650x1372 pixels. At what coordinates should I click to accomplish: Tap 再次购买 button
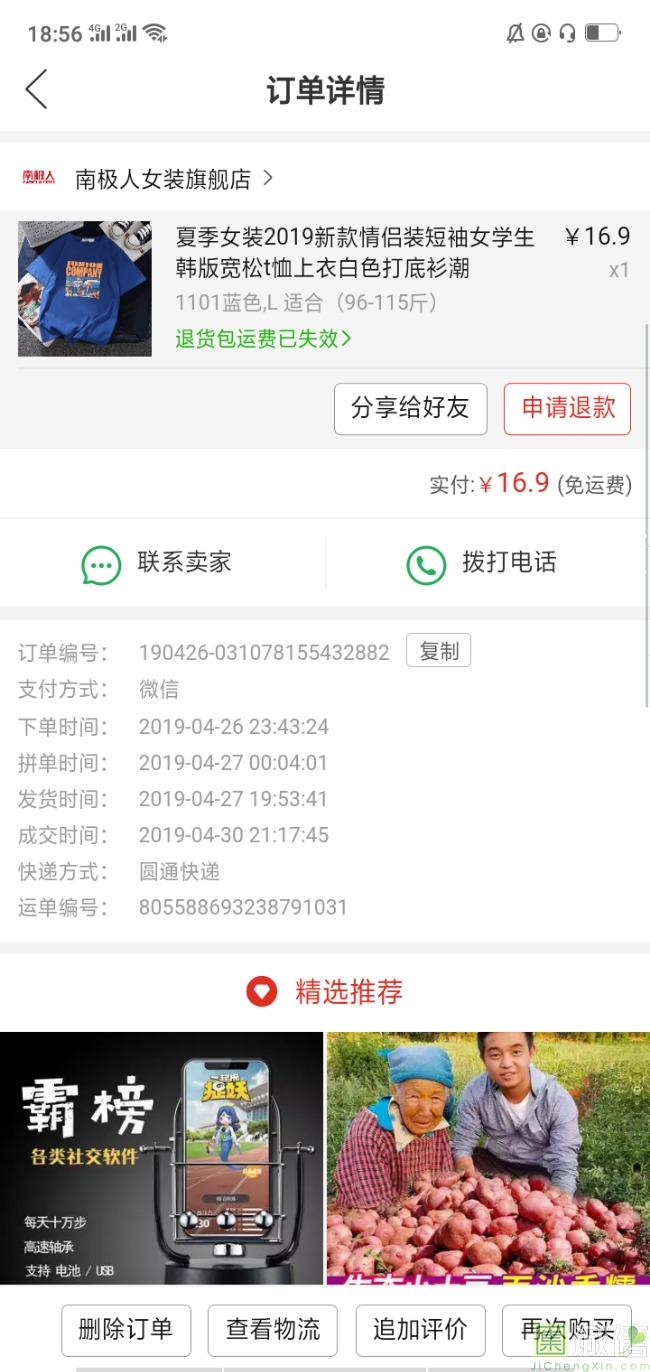[566, 1330]
